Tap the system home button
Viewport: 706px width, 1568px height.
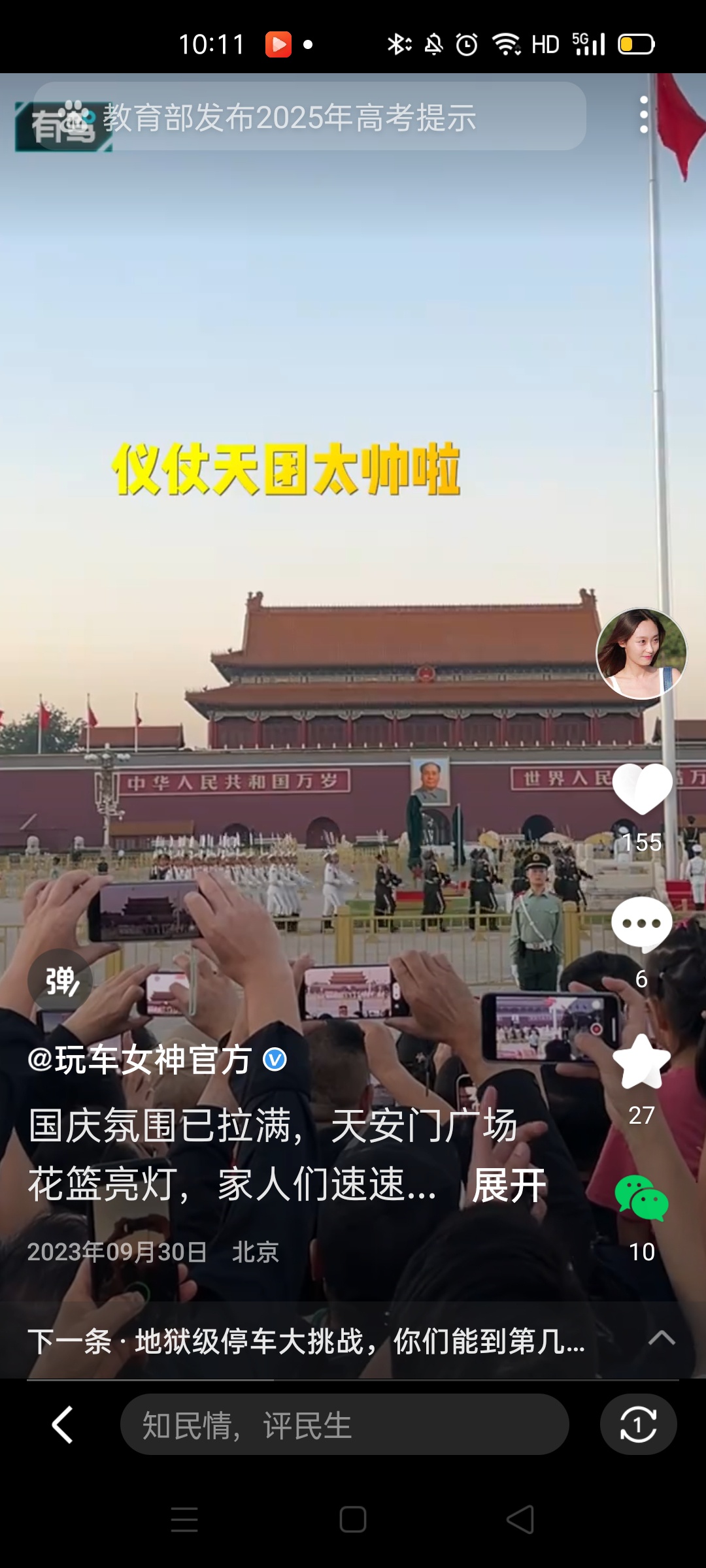point(353,1520)
